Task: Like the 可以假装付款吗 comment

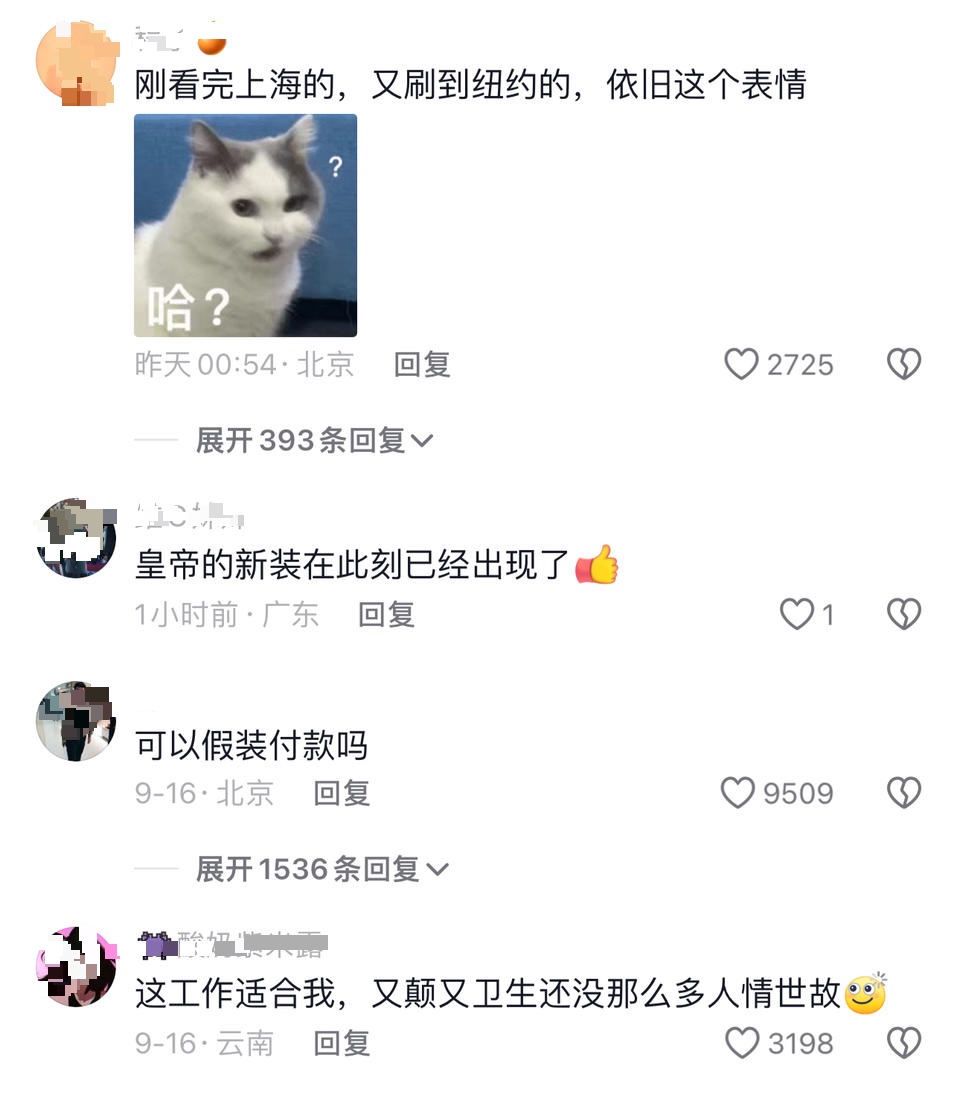Action: coord(738,794)
